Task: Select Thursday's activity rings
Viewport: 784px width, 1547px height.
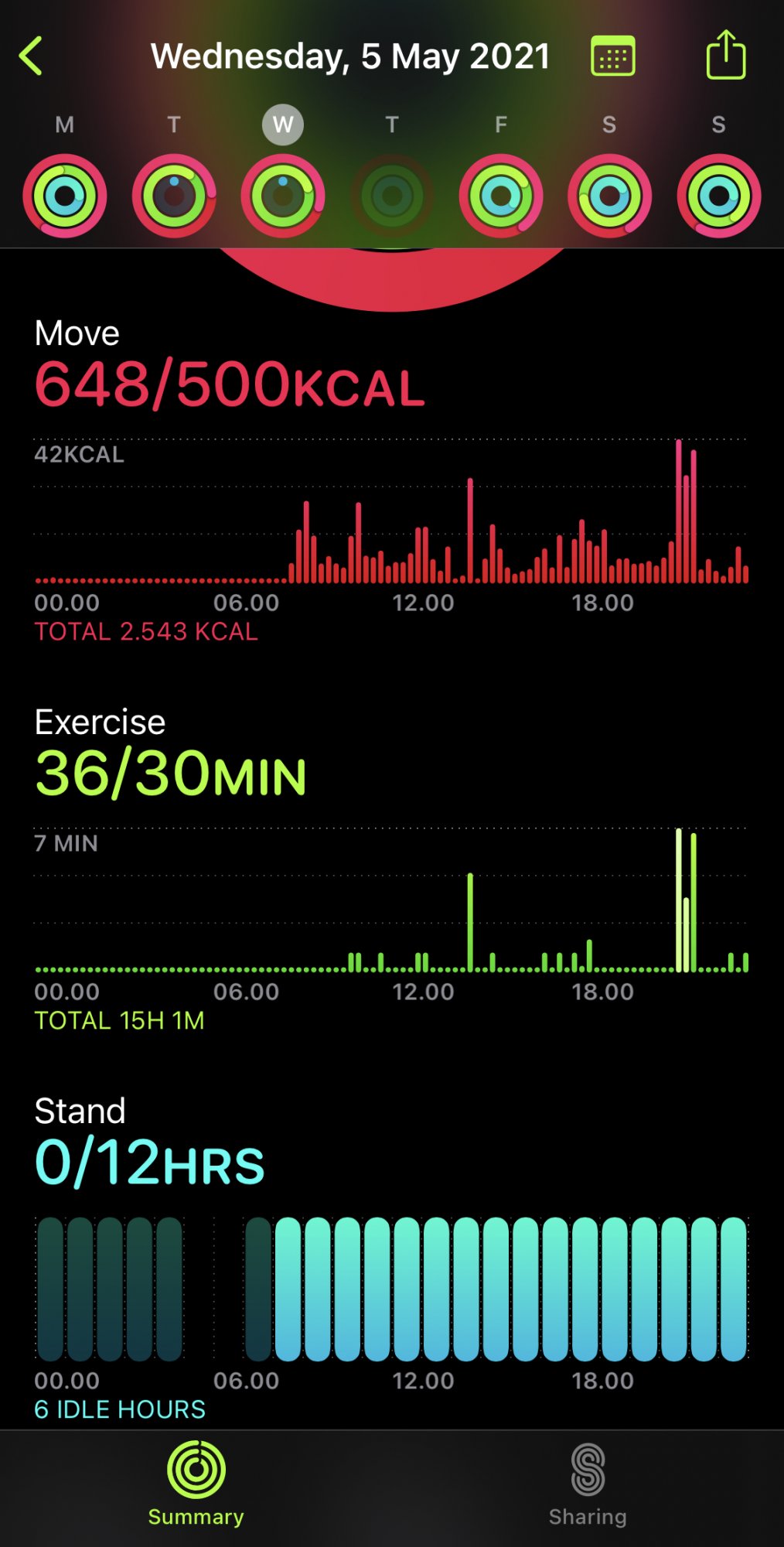Action: (392, 195)
